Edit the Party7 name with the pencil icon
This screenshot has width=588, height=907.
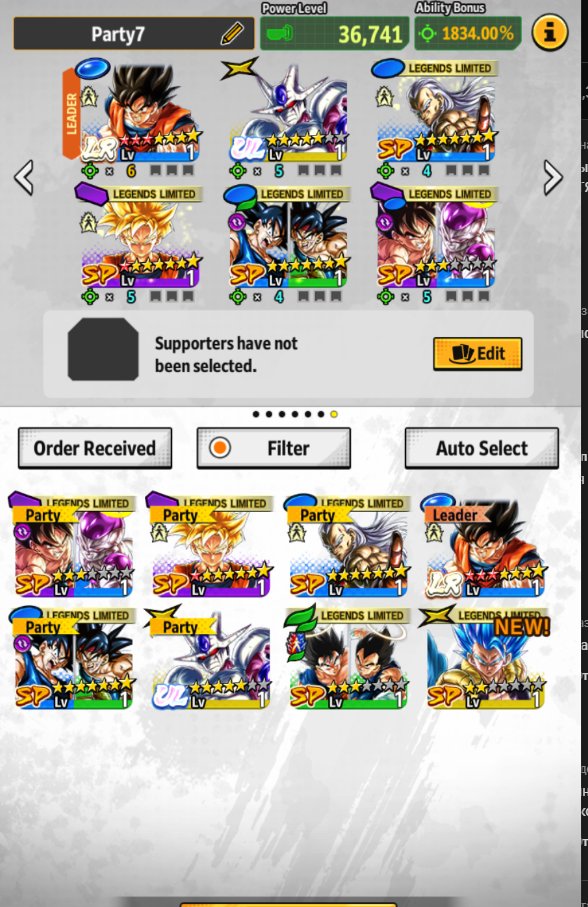point(232,34)
